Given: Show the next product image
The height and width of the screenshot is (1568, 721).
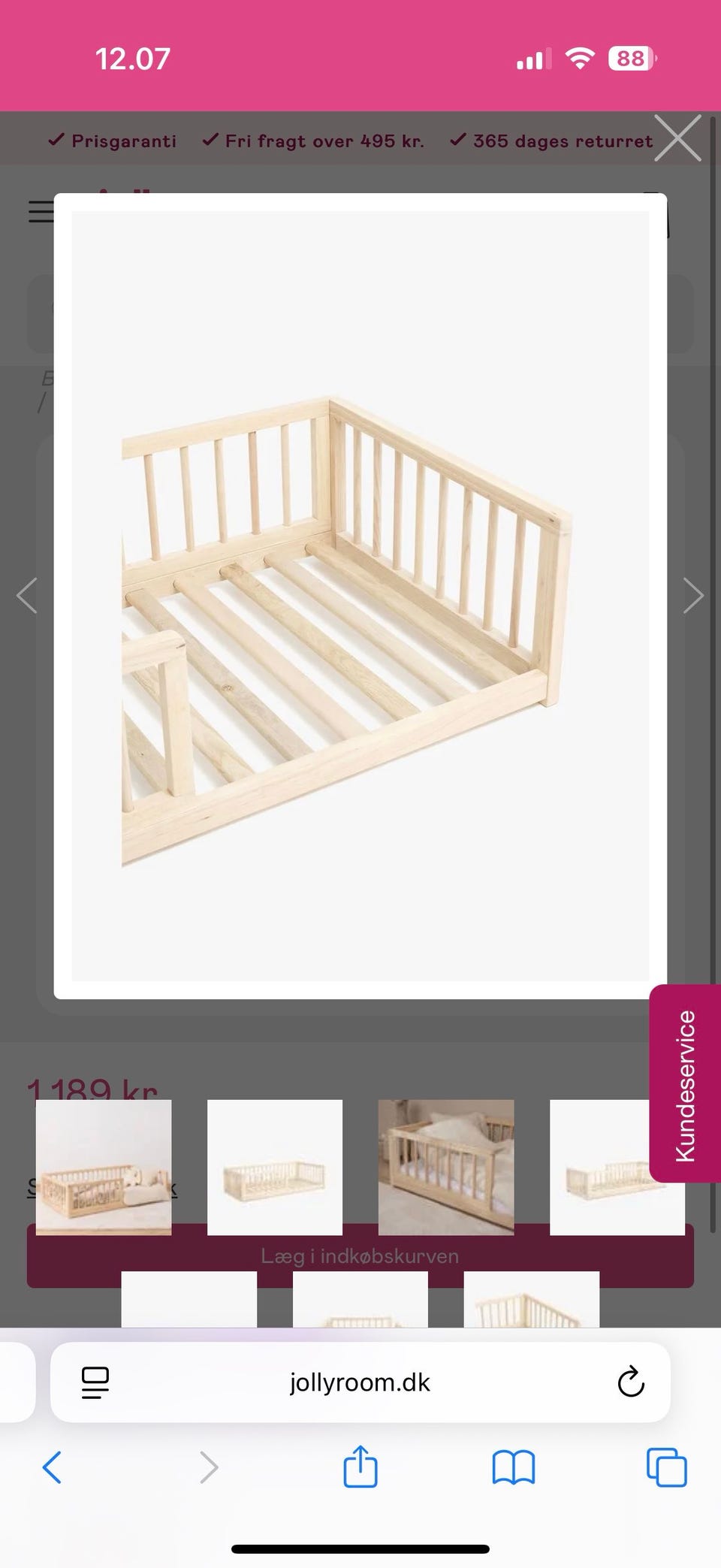Looking at the screenshot, I should (x=692, y=596).
